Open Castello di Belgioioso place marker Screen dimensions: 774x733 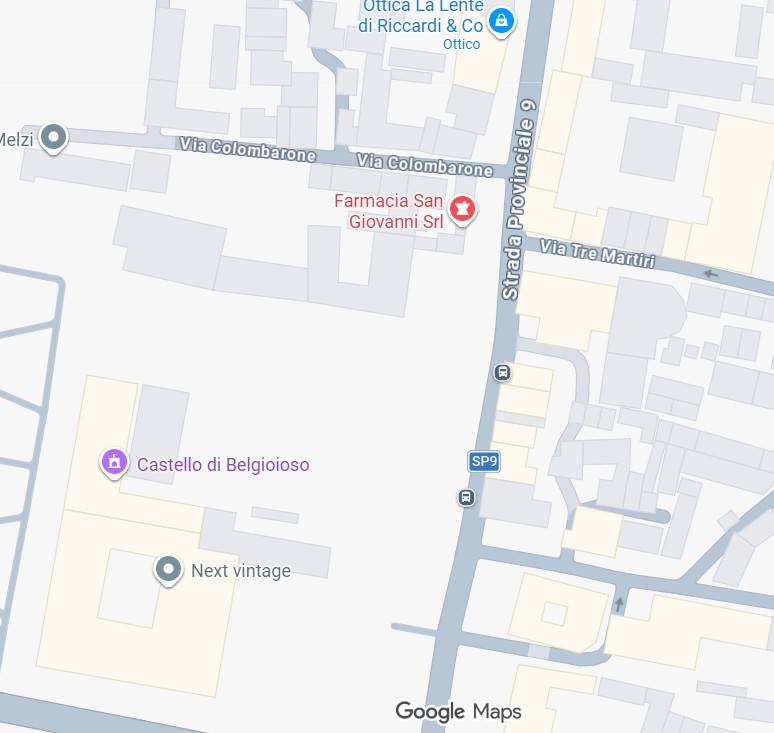[114, 462]
